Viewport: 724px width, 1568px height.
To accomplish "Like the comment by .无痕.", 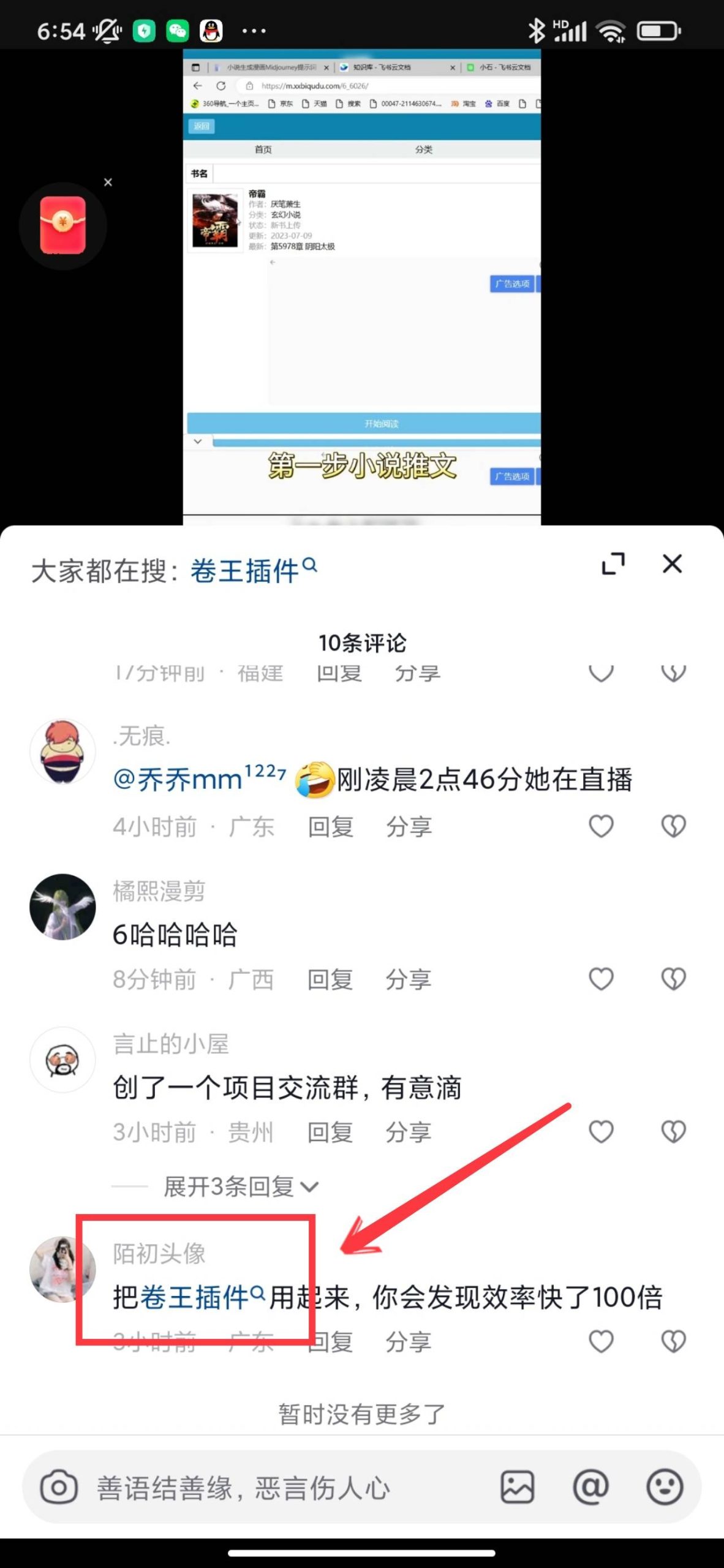I will (x=601, y=826).
